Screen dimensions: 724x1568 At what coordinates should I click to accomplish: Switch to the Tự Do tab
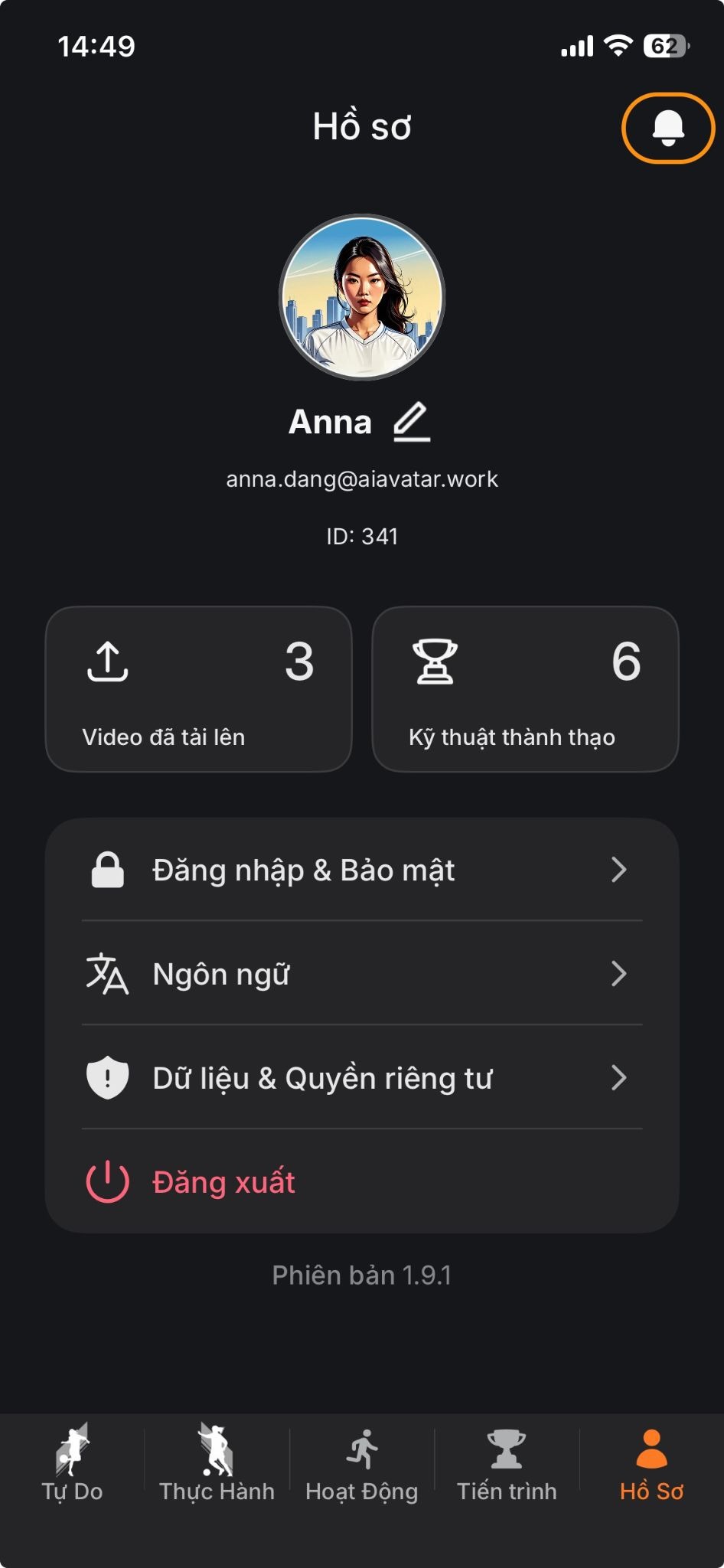(72, 1464)
